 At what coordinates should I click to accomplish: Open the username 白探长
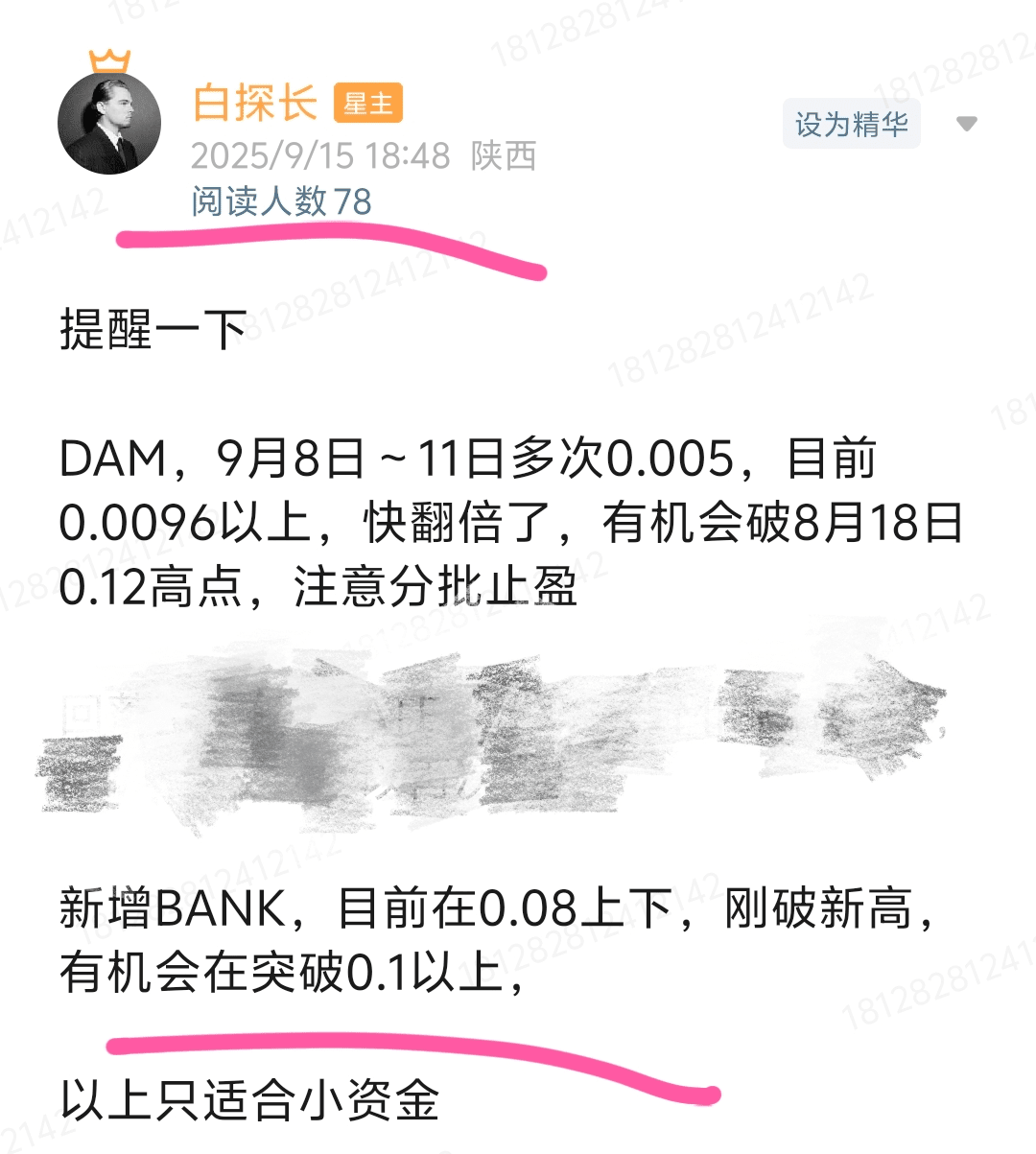tap(255, 102)
